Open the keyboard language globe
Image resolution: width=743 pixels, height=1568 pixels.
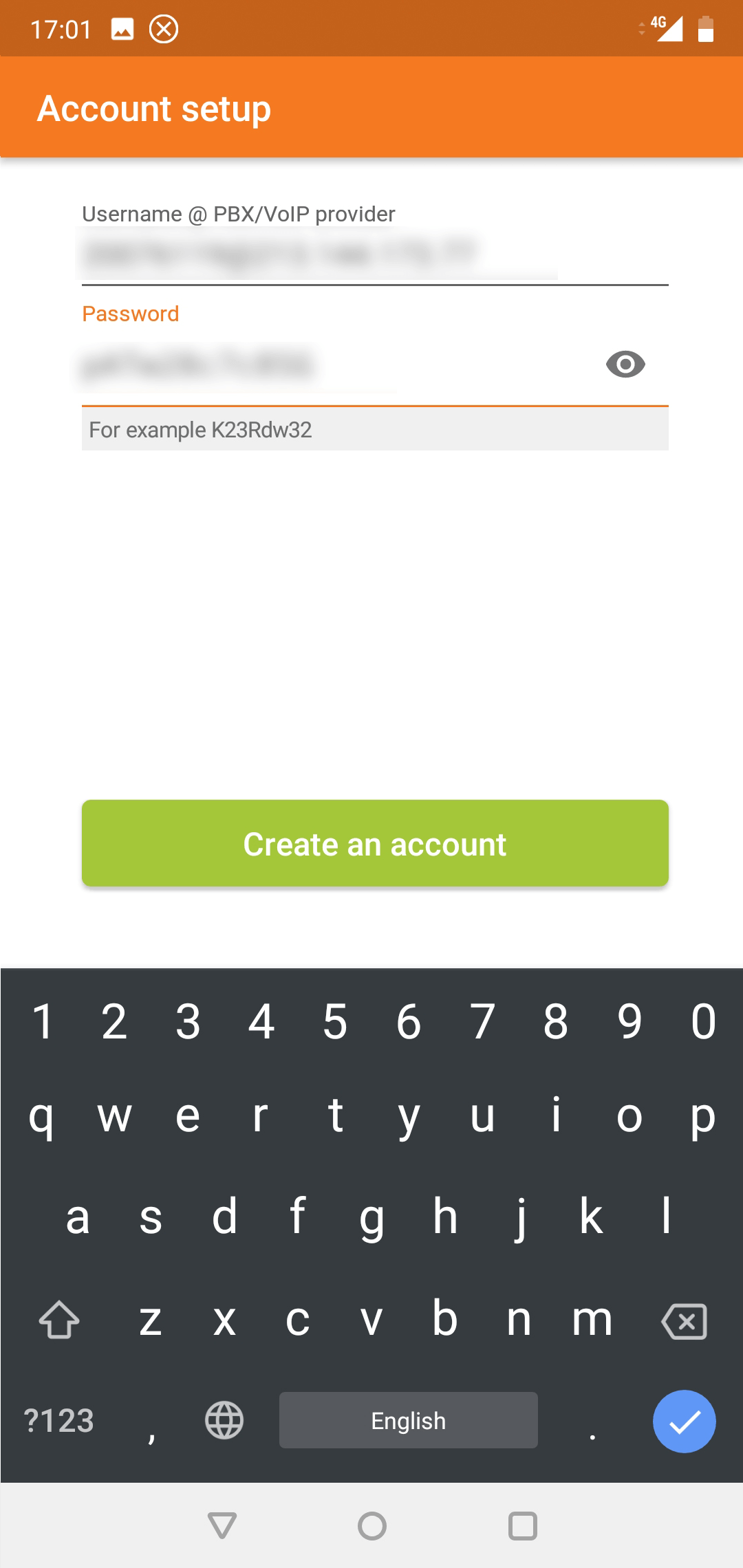point(224,1420)
